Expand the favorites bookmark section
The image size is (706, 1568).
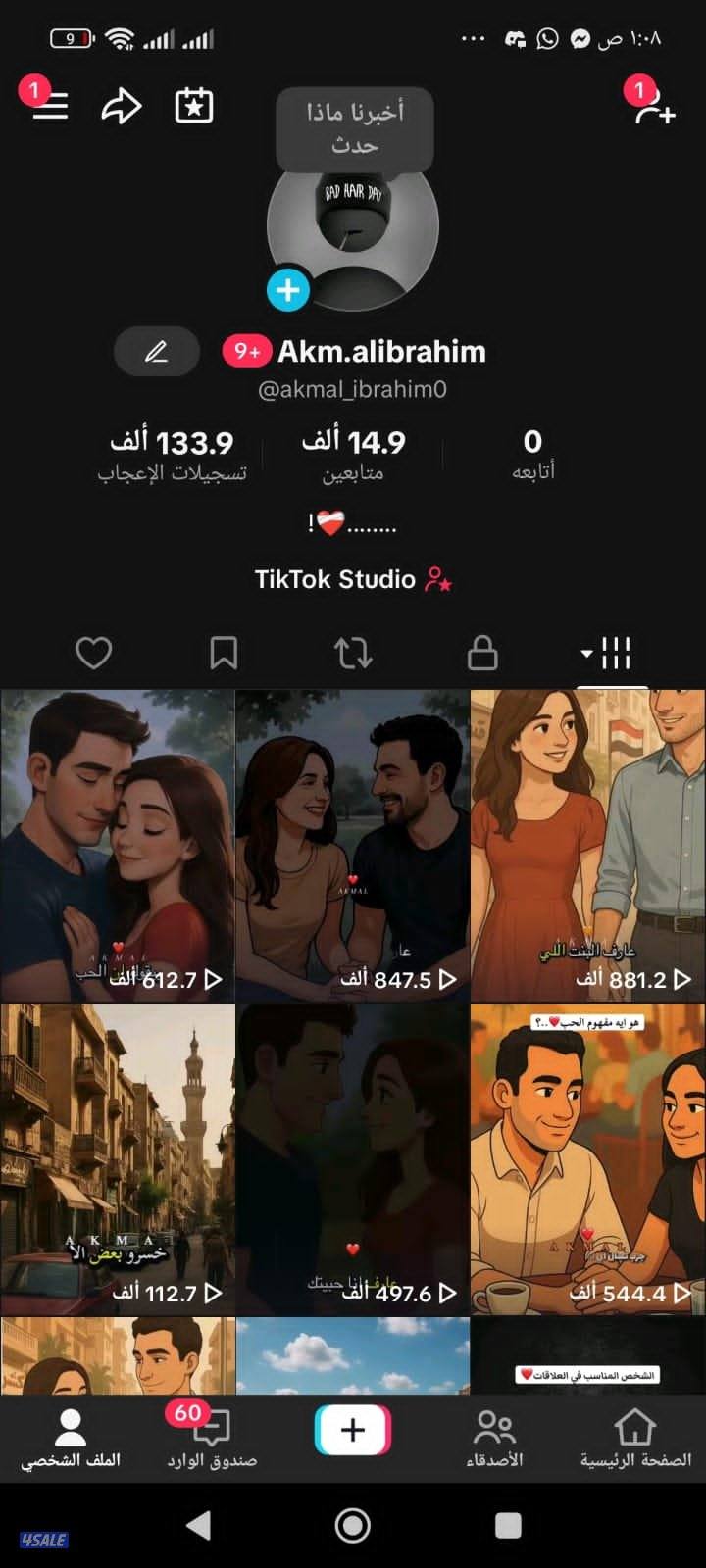point(223,652)
